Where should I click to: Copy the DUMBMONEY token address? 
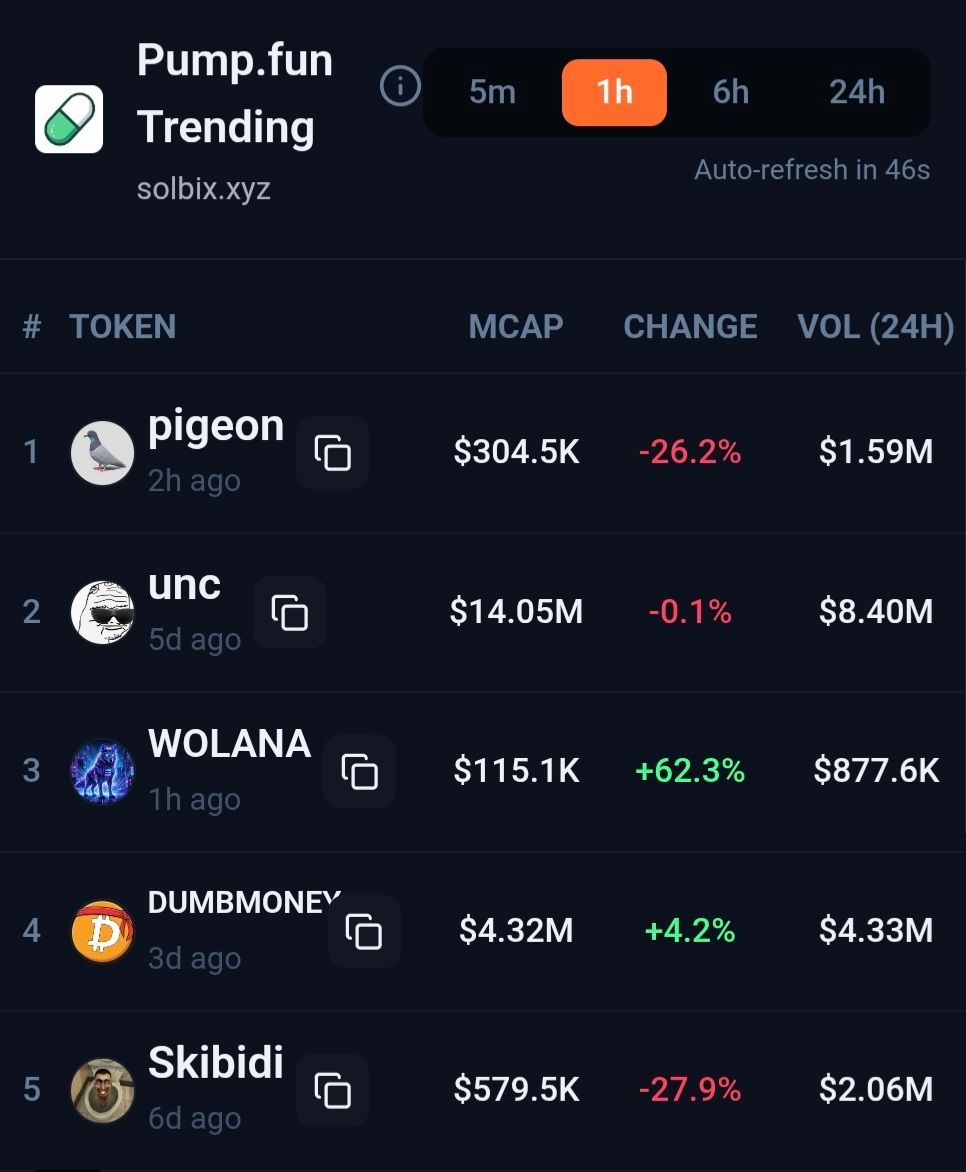[365, 931]
